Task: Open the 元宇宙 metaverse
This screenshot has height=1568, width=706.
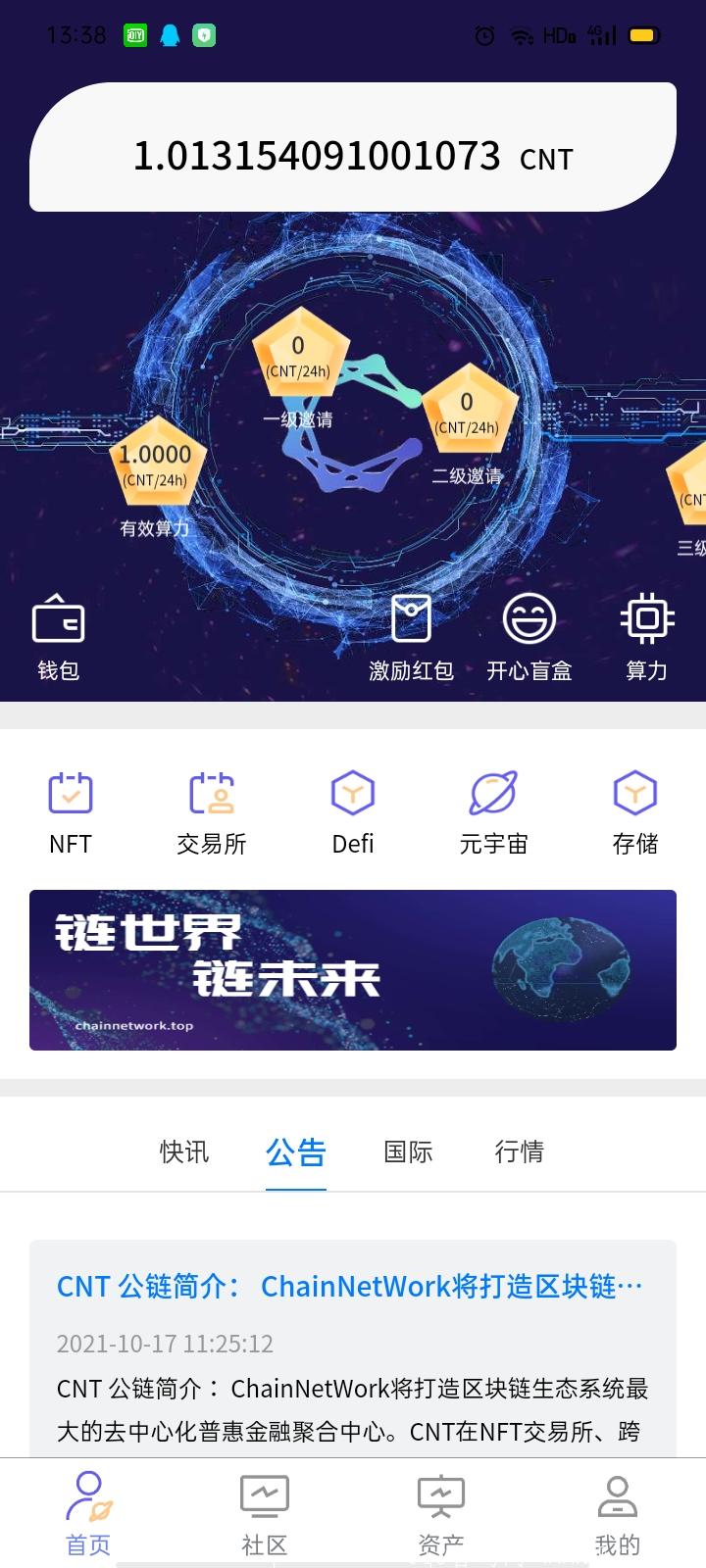Action: pos(494,813)
